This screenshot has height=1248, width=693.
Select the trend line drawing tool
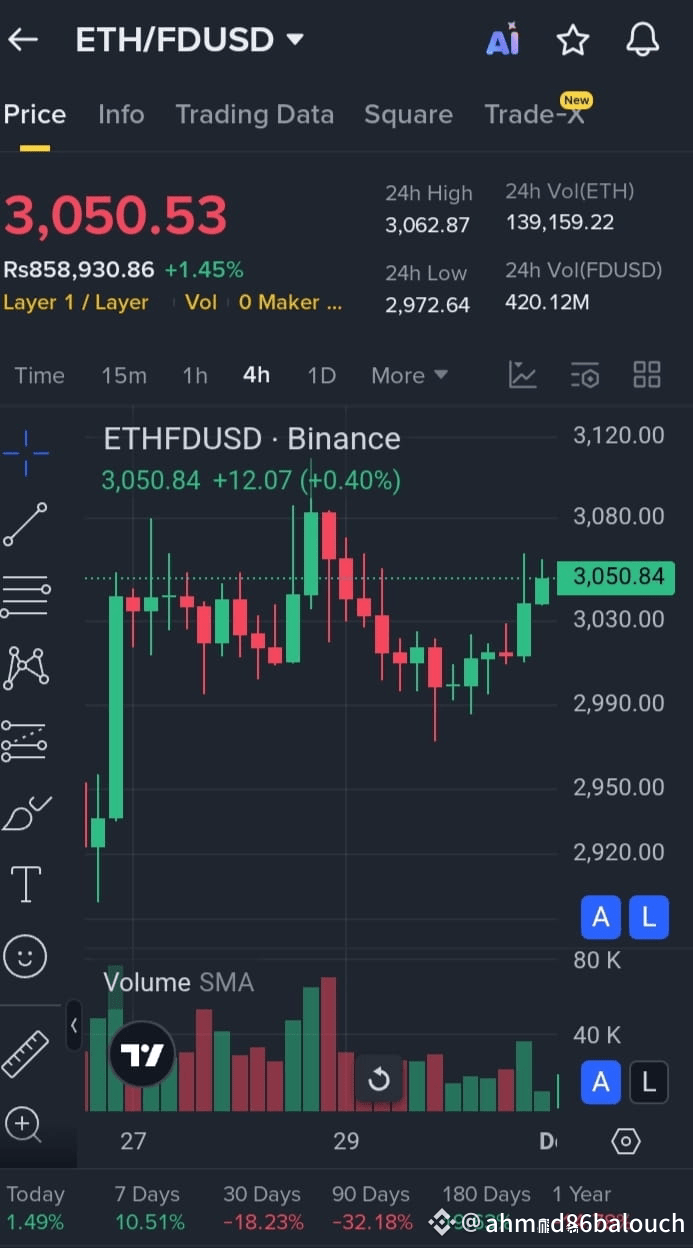coord(25,524)
